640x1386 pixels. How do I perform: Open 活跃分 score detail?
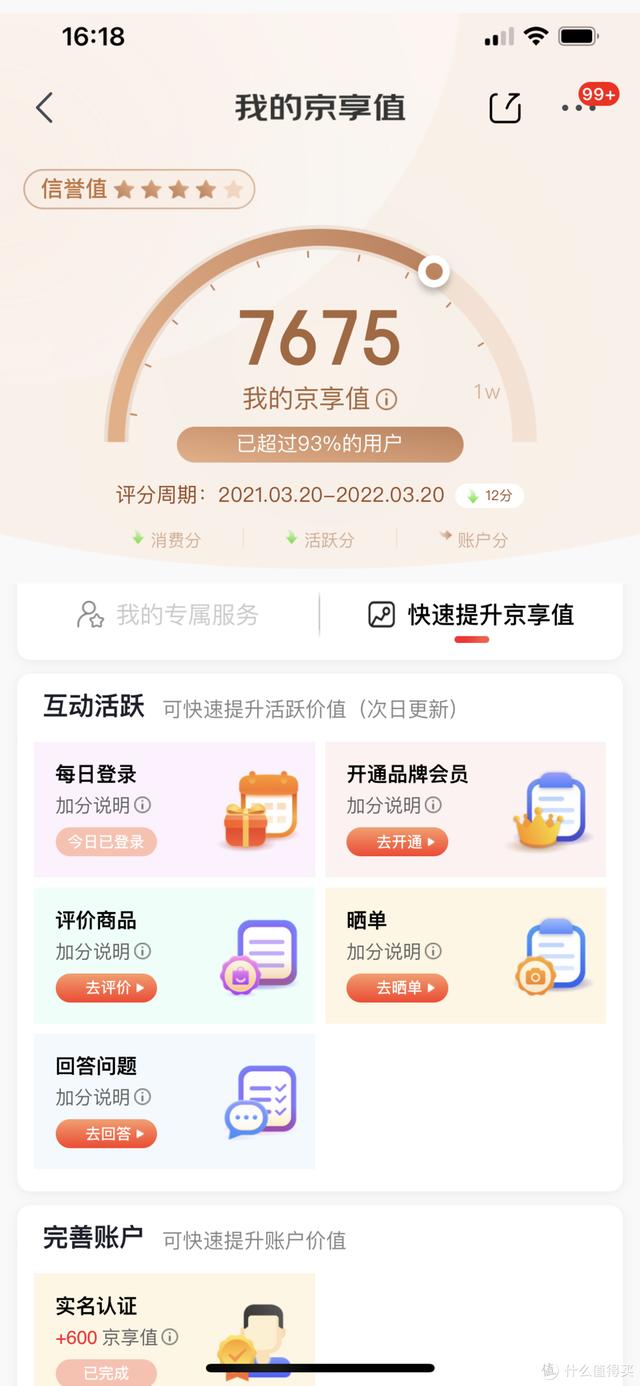(320, 540)
